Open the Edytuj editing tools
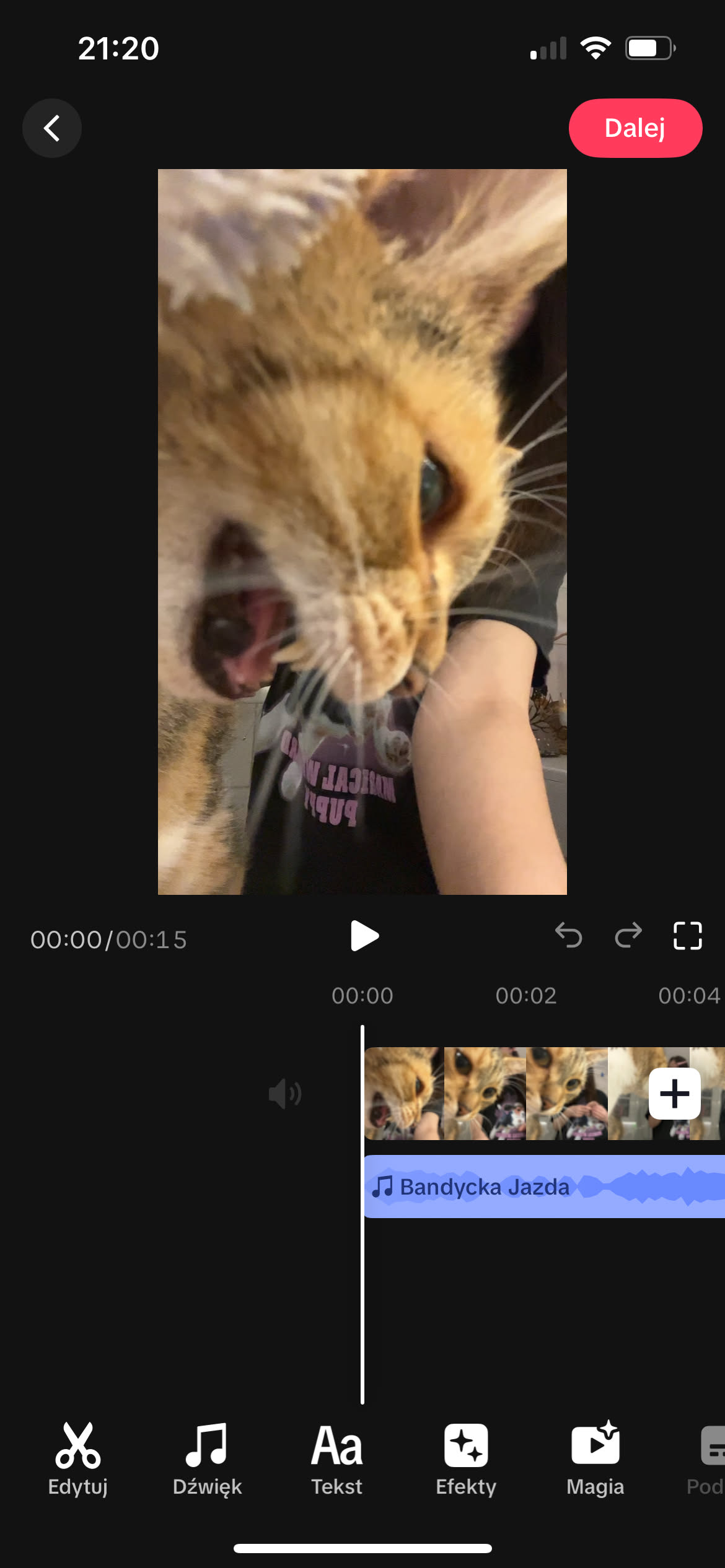This screenshot has height=1568, width=725. (78, 1457)
